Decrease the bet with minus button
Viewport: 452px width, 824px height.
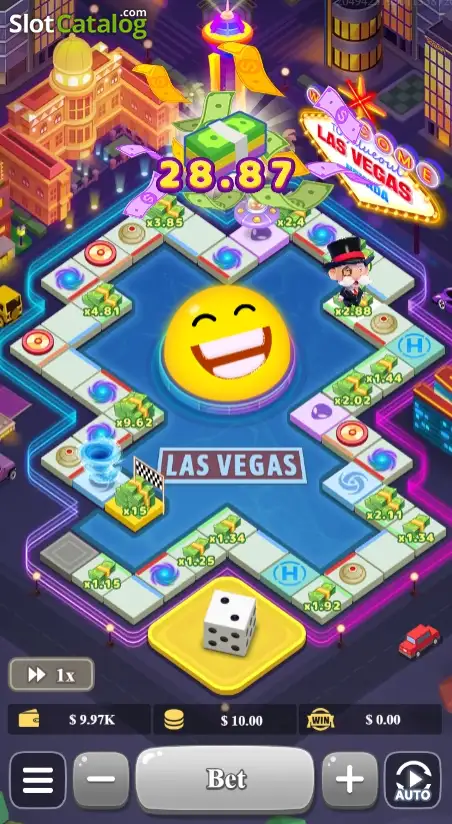(x=101, y=779)
